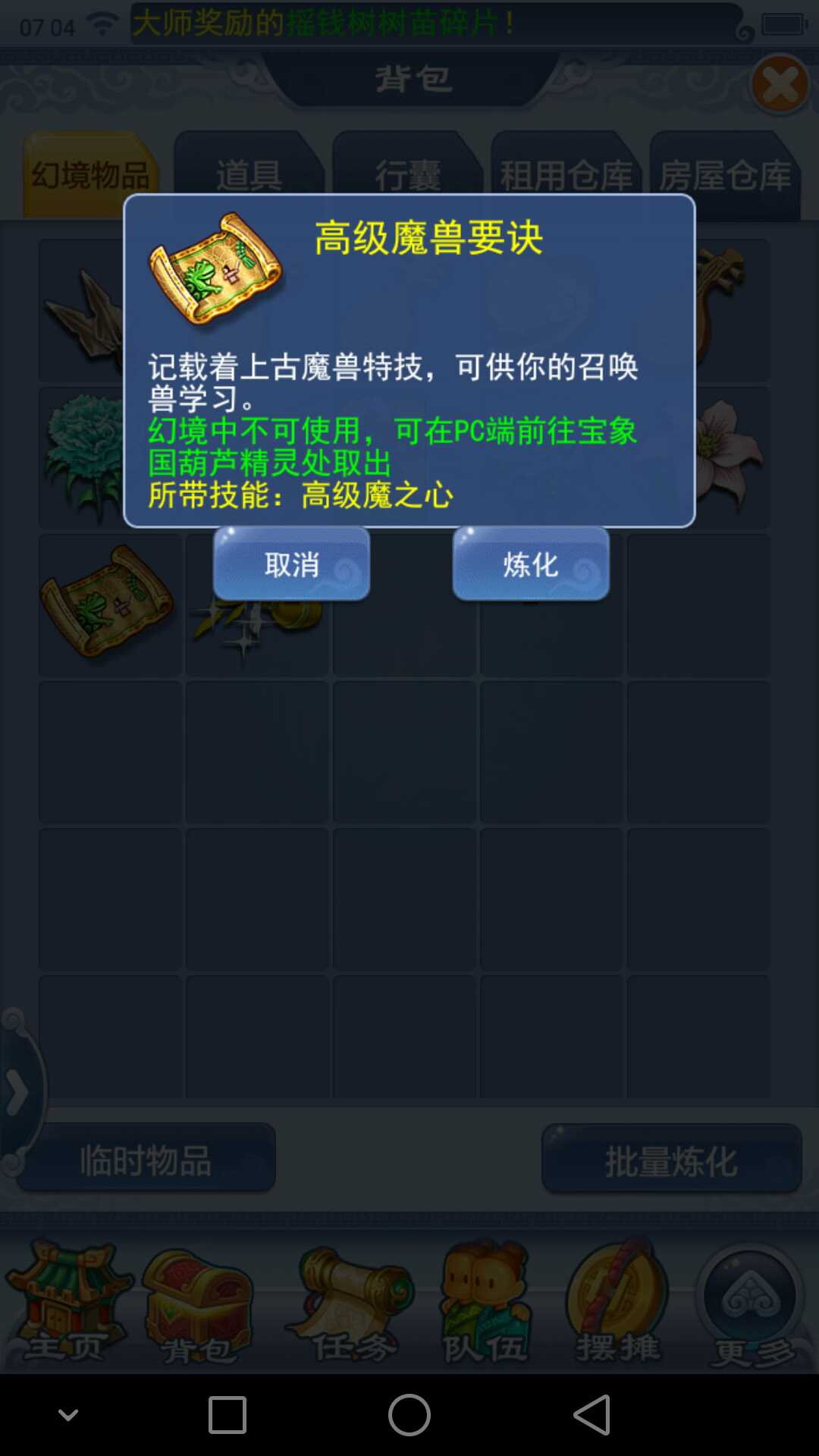Open 队伍 from the bottom bar
The image size is (819, 1456).
click(x=485, y=1304)
